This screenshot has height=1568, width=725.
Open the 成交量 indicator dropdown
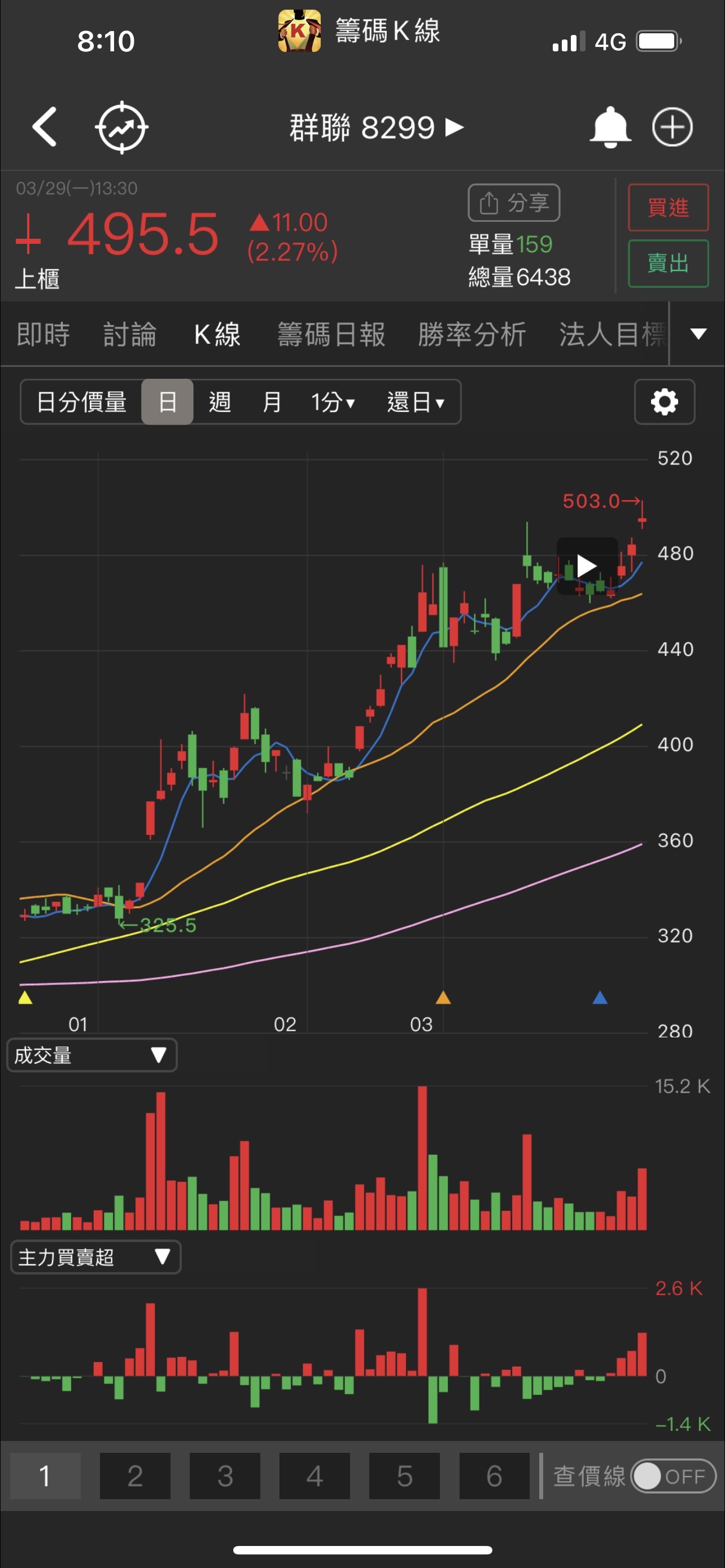pyautogui.click(x=91, y=1055)
